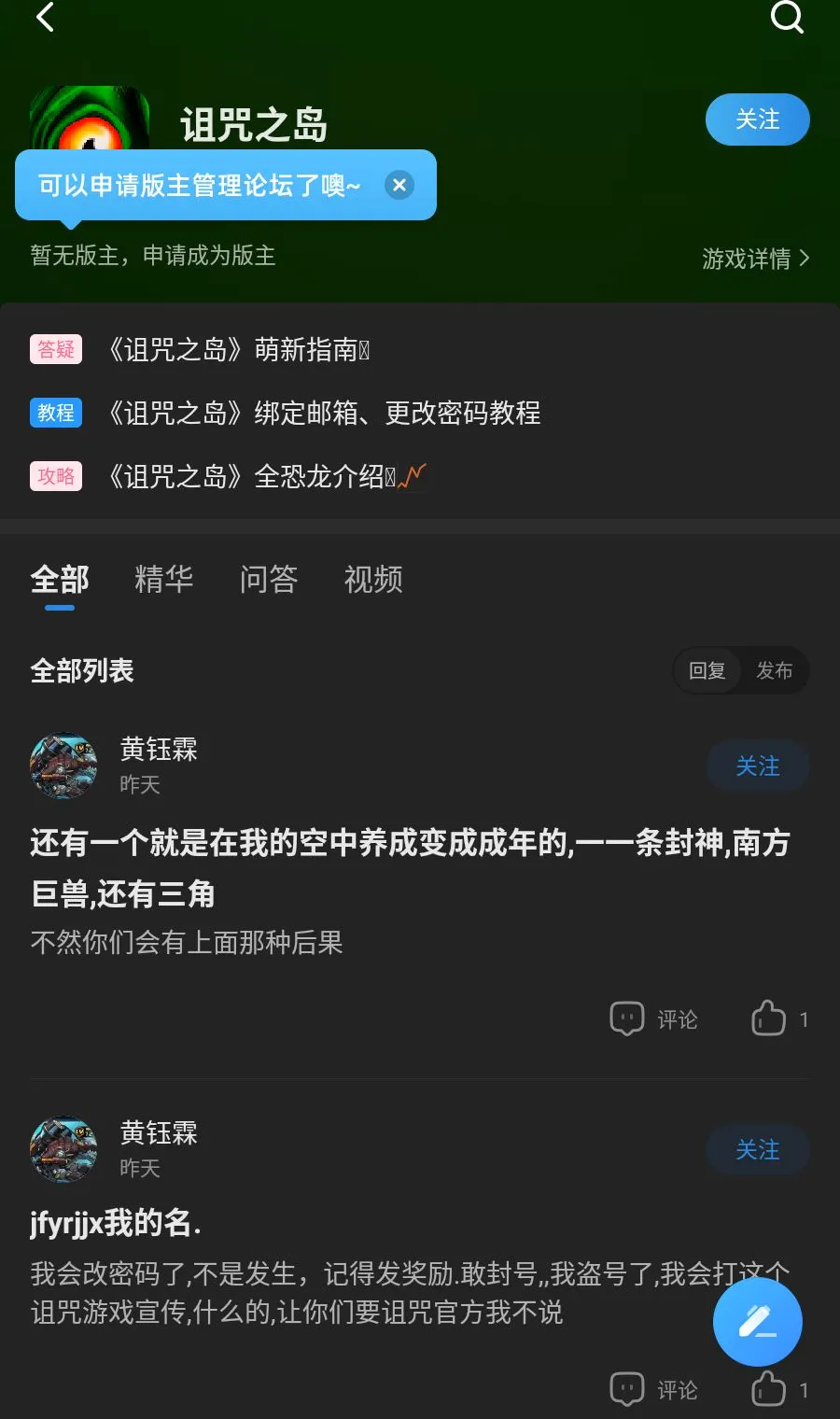This screenshot has width=840, height=1419.
Task: Open search with the magnifier icon
Action: (x=787, y=17)
